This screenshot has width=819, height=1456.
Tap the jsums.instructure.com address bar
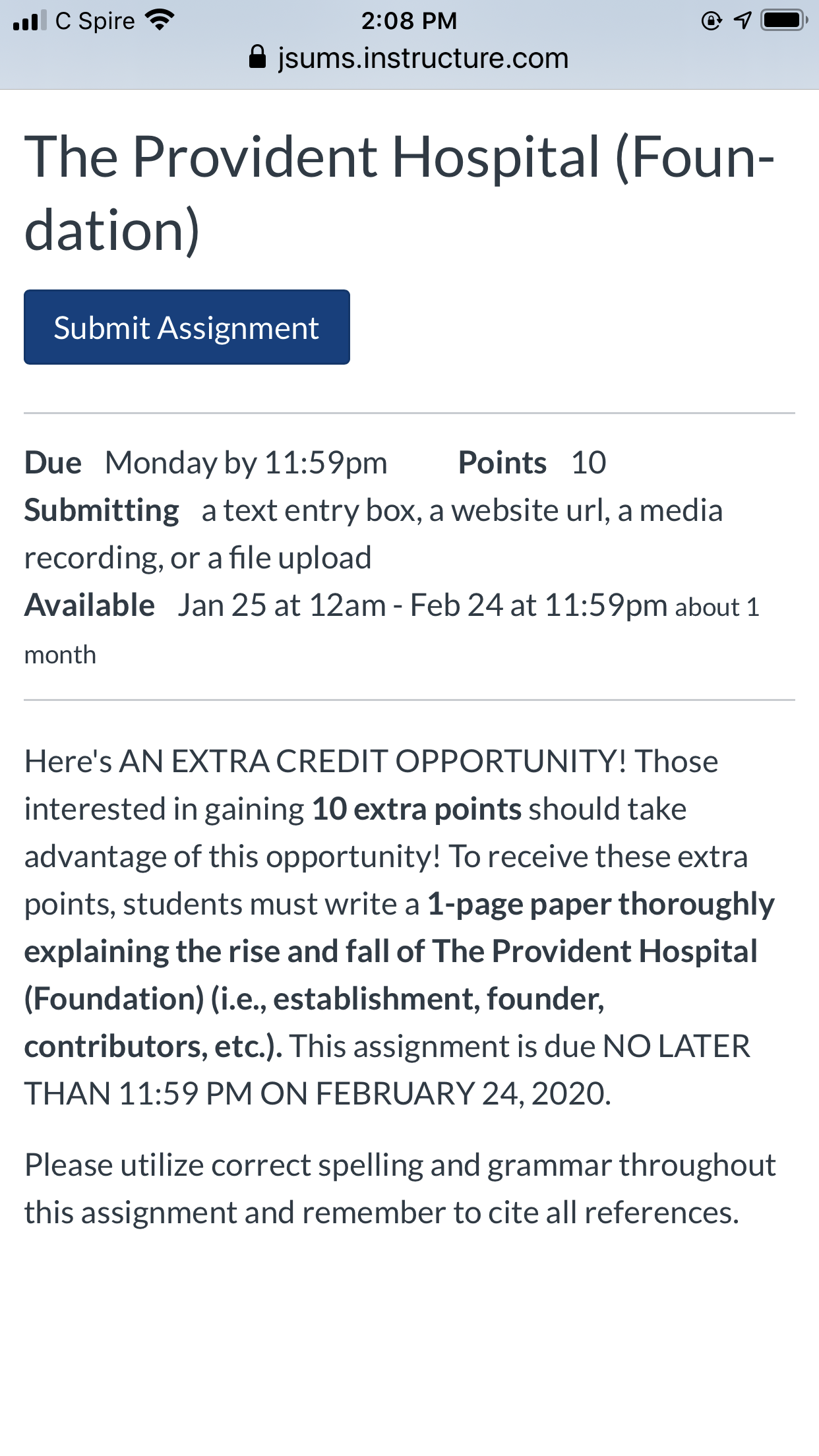(x=409, y=58)
